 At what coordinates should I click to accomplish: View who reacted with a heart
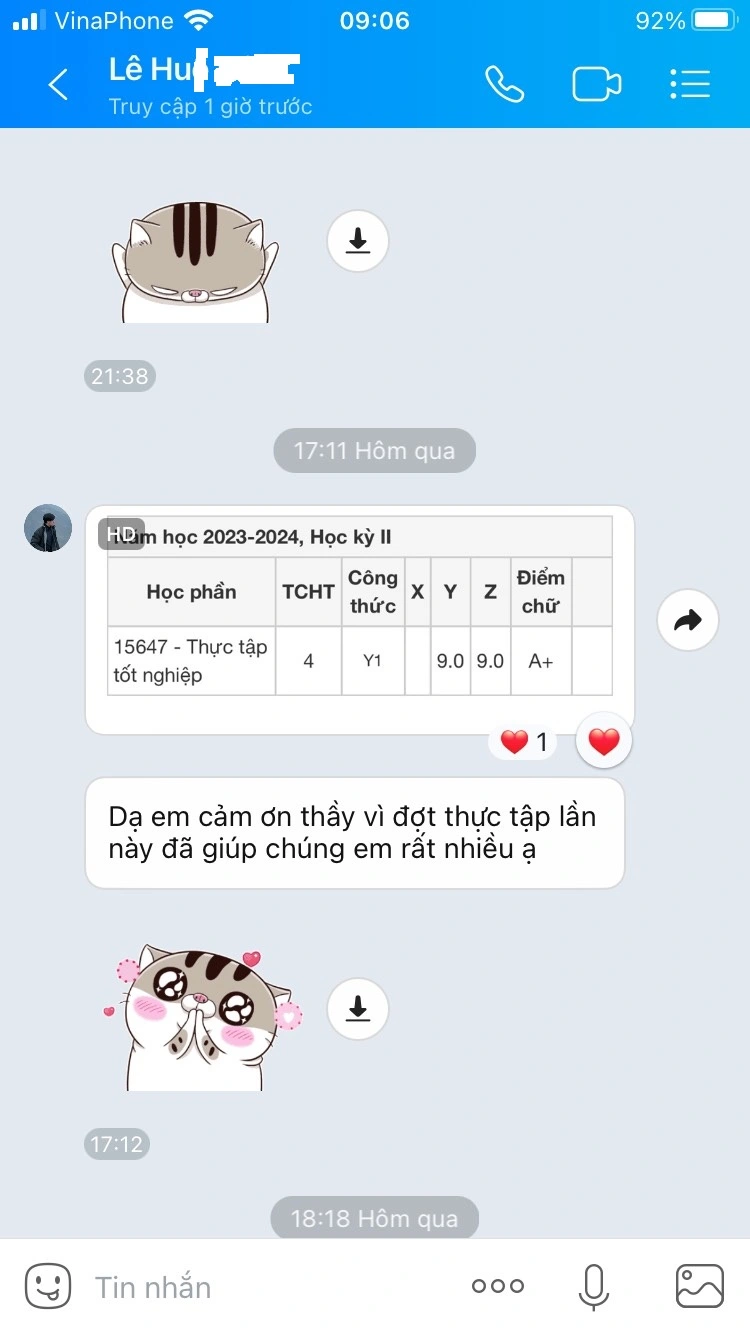[524, 742]
